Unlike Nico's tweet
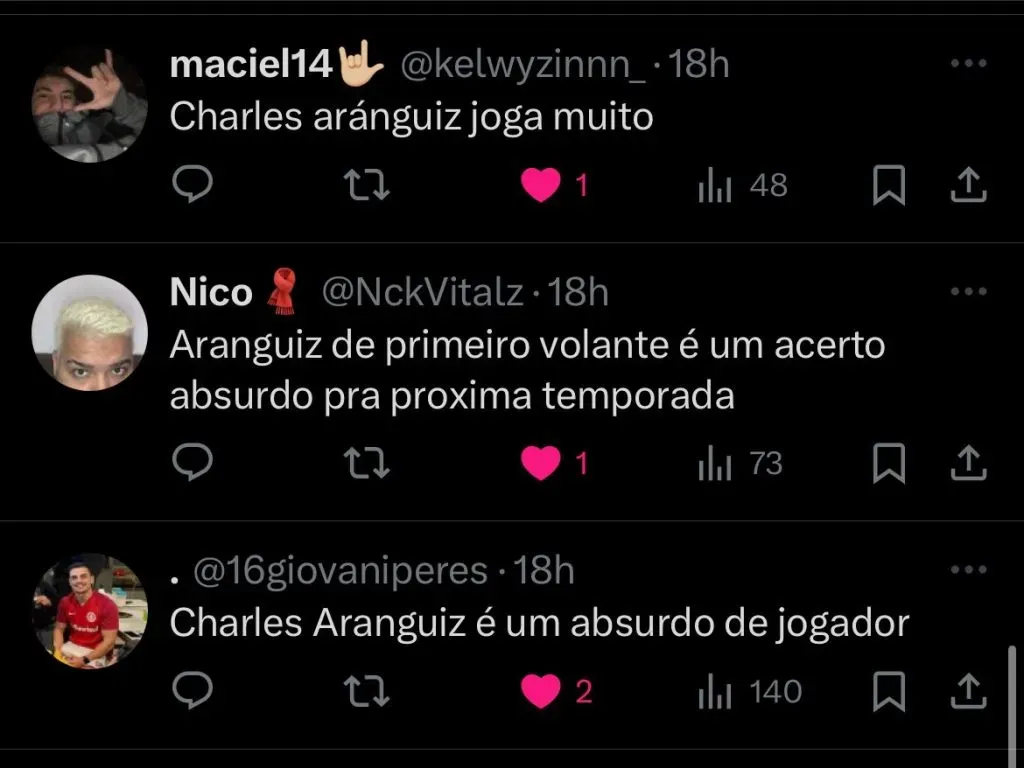This screenshot has height=768, width=1024. pos(541,463)
